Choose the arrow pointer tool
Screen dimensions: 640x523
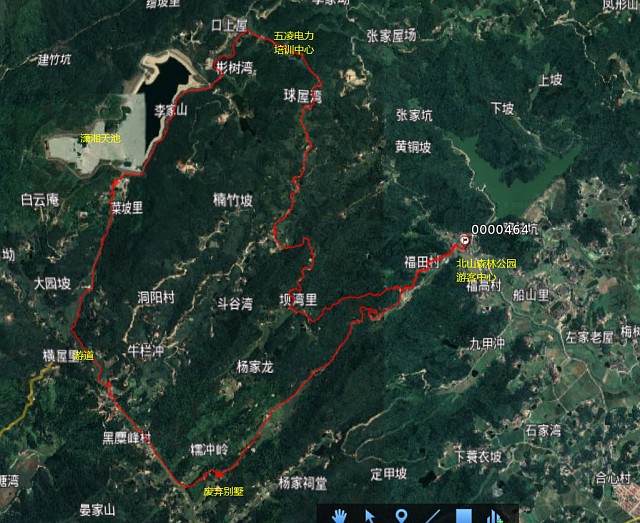coord(371,516)
